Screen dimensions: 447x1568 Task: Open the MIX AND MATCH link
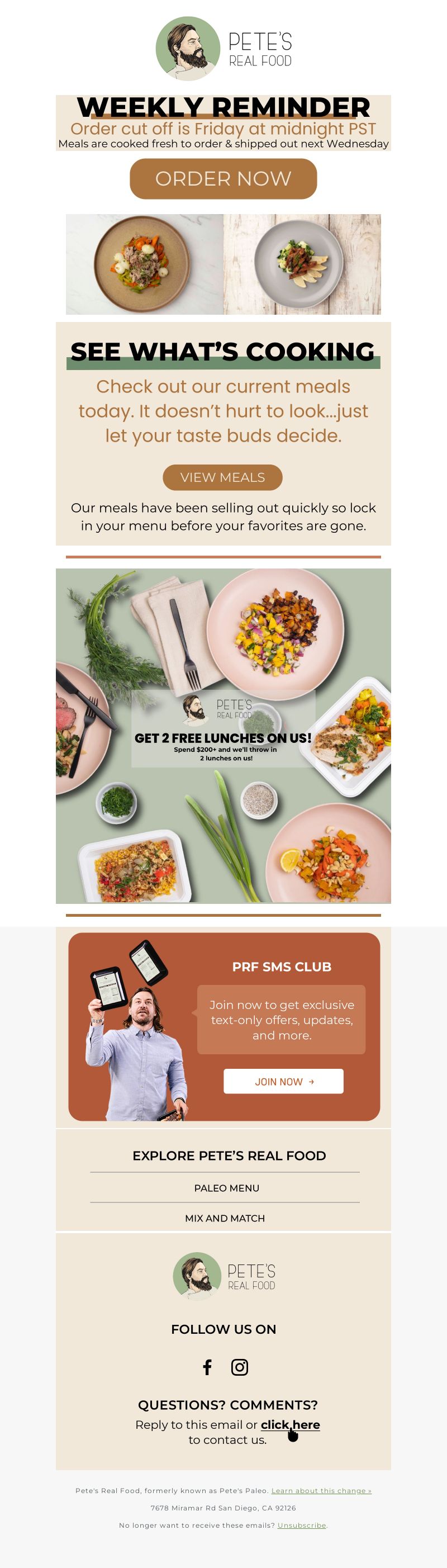pos(225,1218)
